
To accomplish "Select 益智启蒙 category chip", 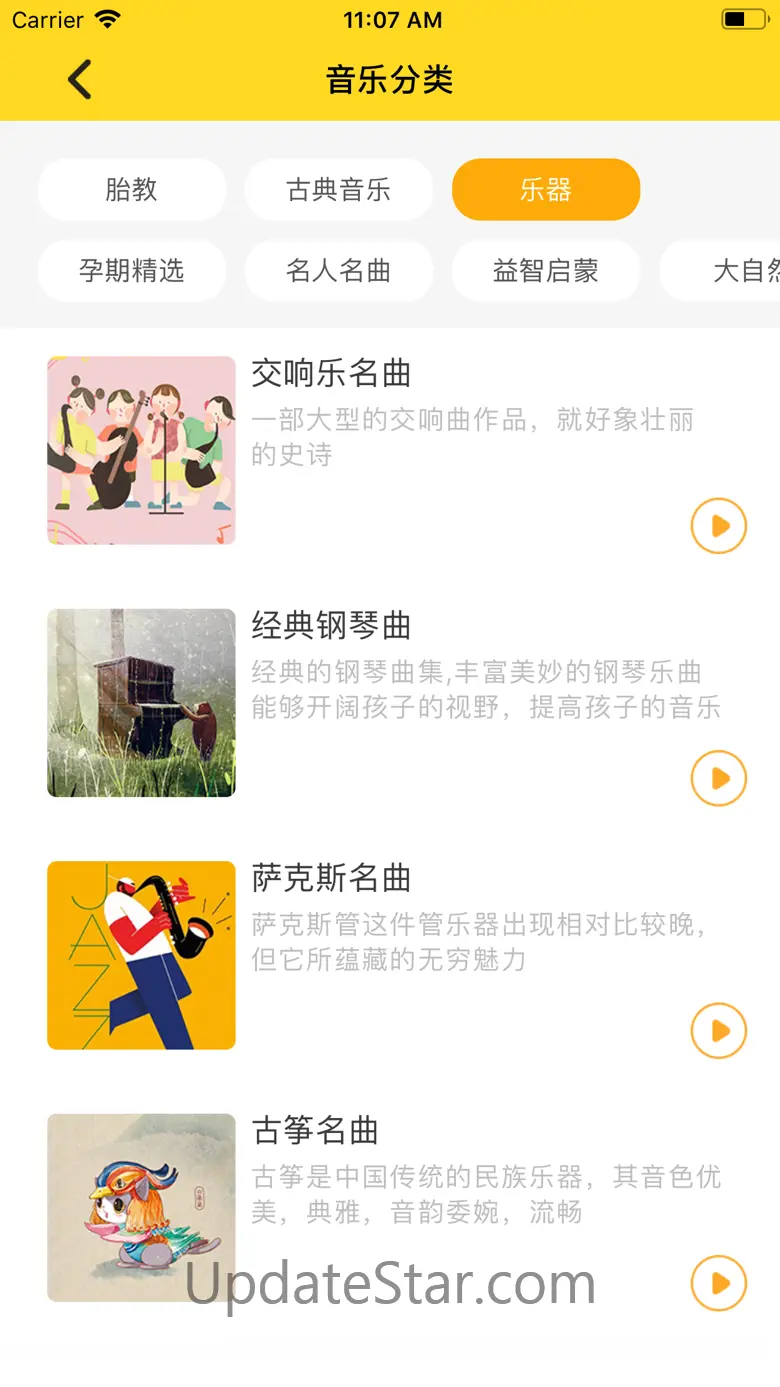I will (x=546, y=271).
